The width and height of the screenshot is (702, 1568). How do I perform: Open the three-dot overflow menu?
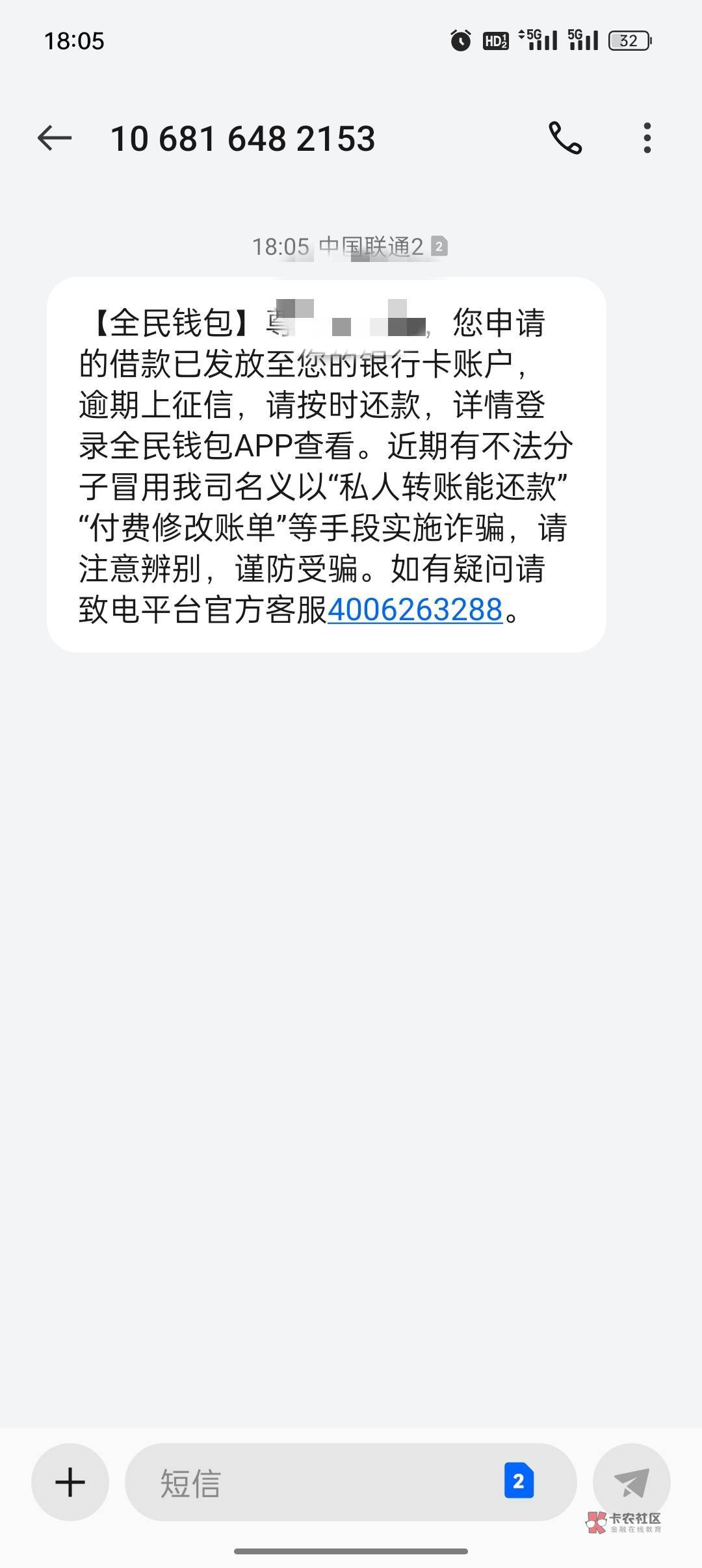[x=647, y=138]
